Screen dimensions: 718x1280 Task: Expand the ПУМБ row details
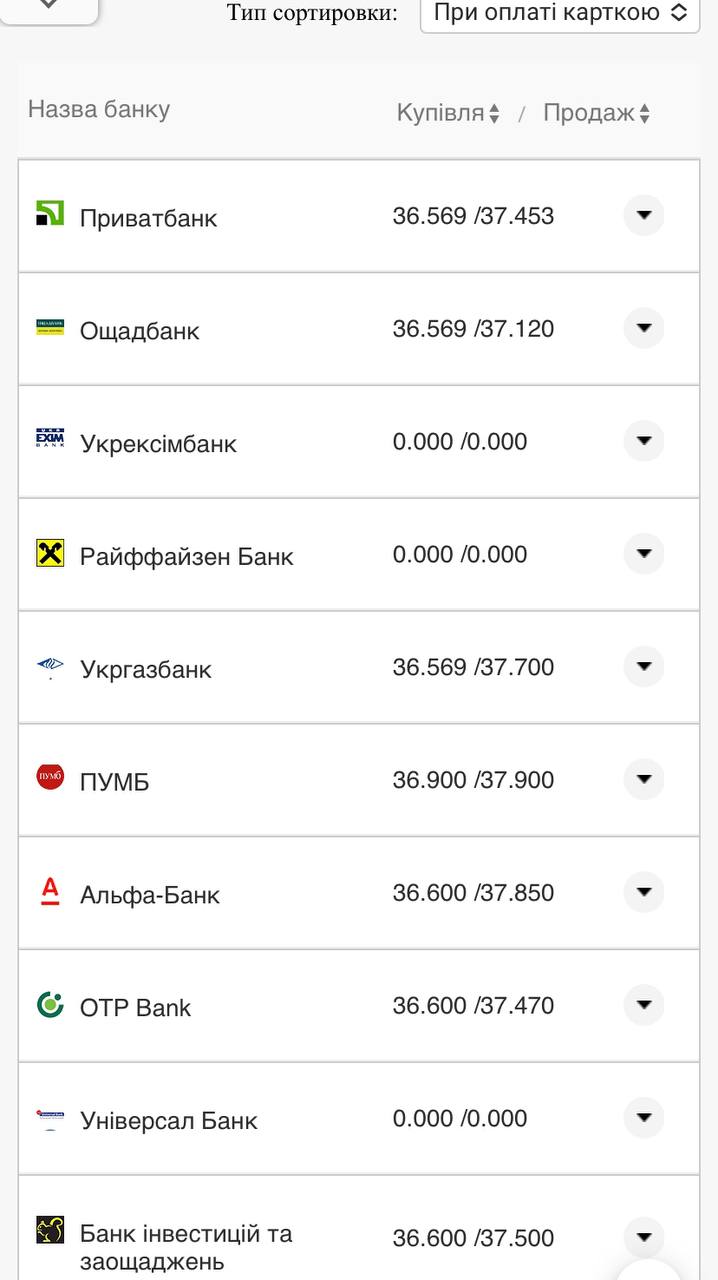(x=644, y=779)
